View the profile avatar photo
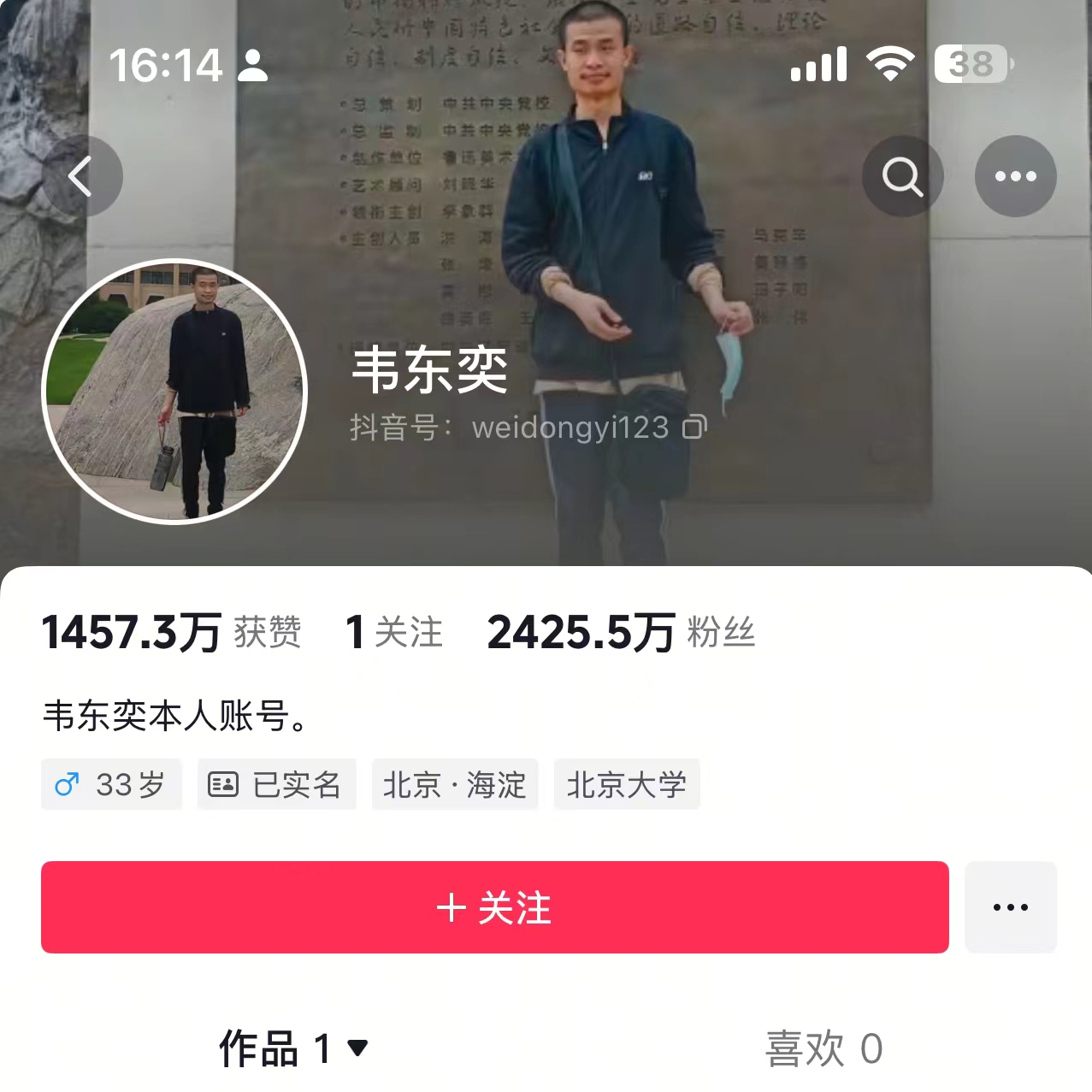The width and height of the screenshot is (1092, 1092). [174, 391]
